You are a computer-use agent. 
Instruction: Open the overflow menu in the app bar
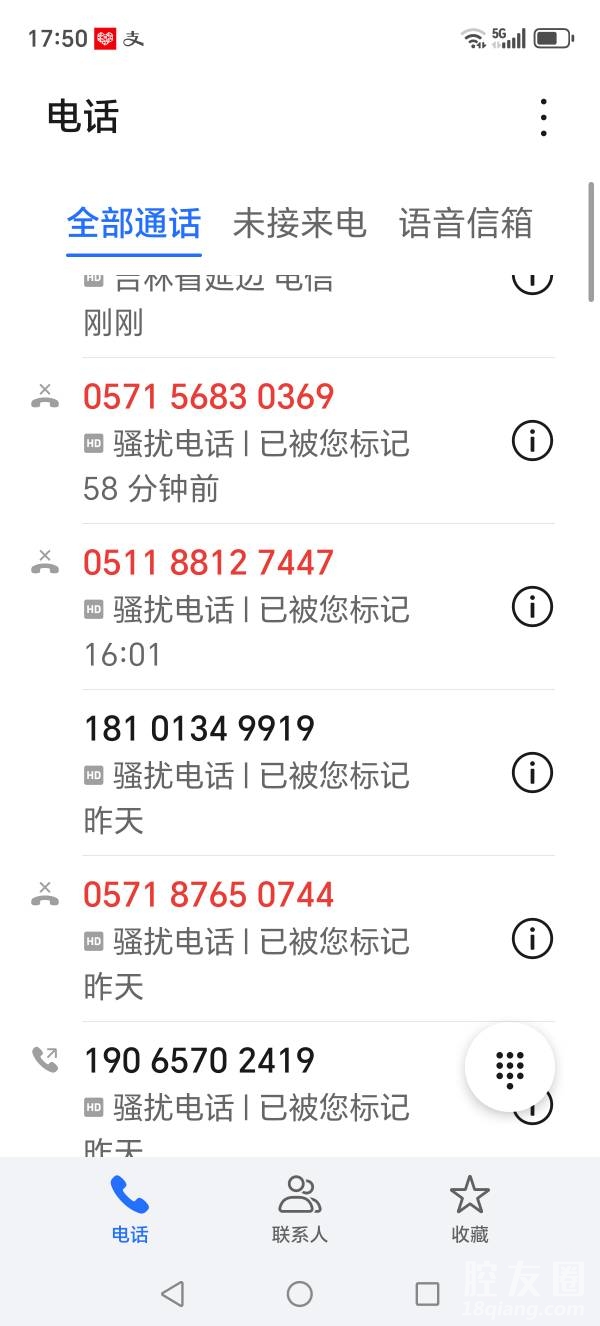(543, 118)
